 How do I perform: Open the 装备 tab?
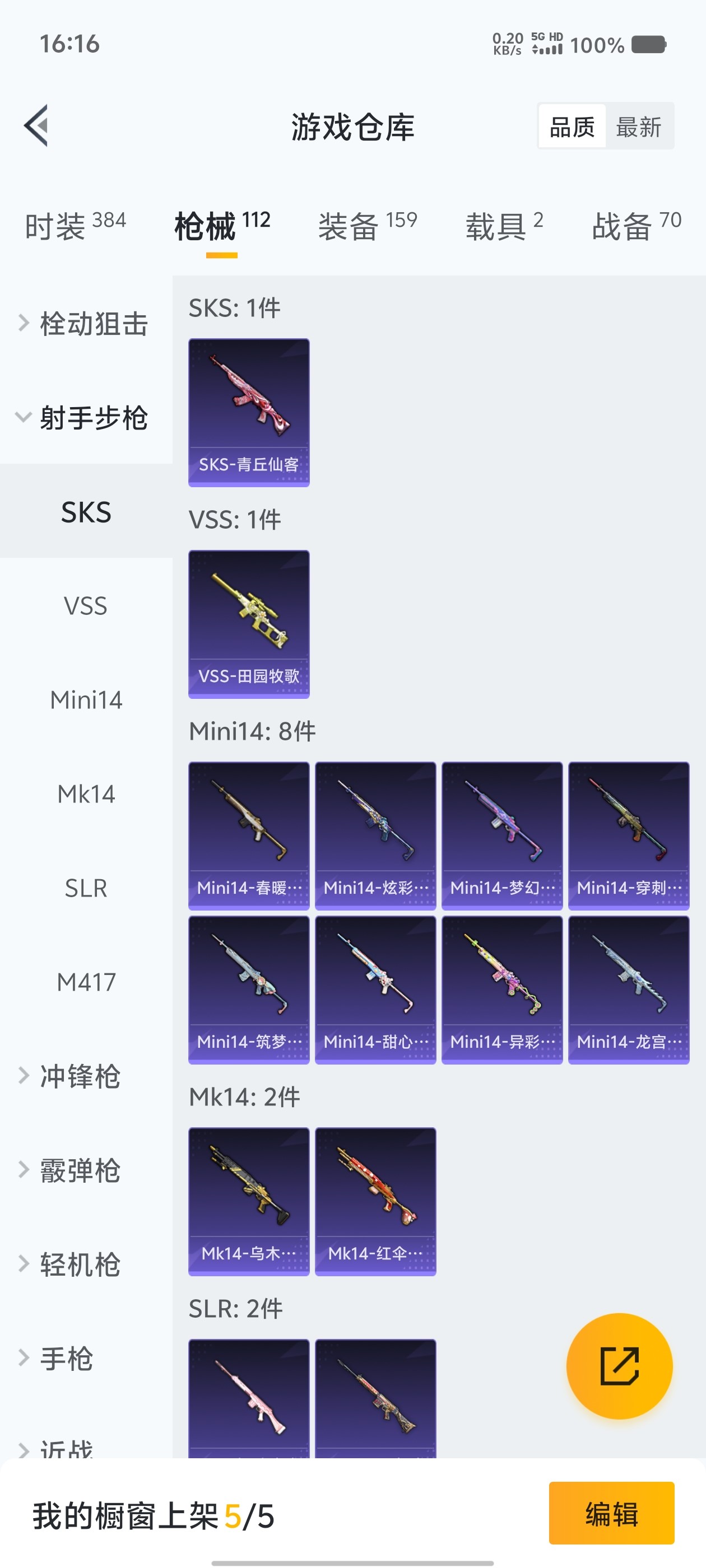(x=368, y=226)
